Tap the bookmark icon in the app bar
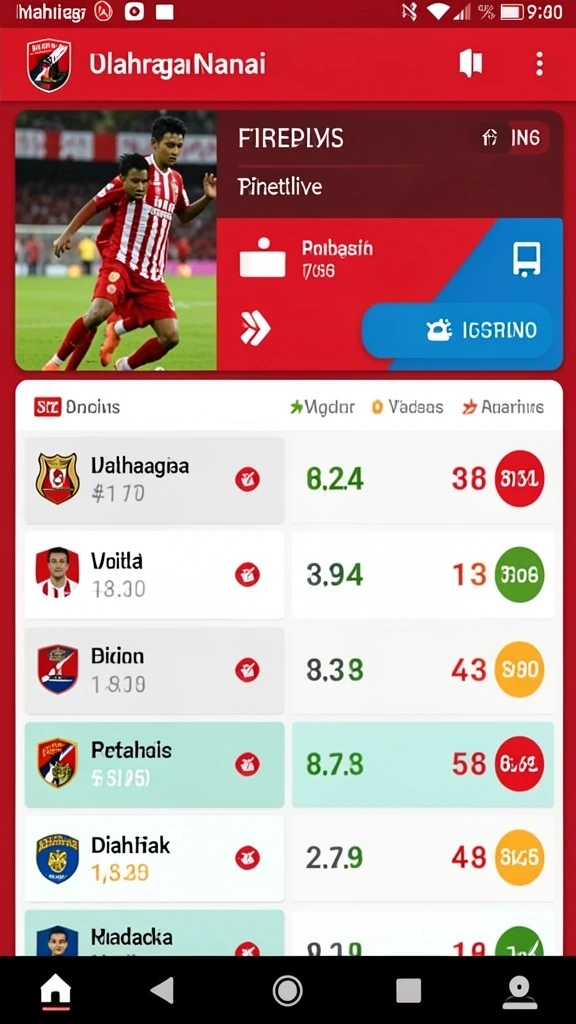Viewport: 576px width, 1024px height. pyautogui.click(x=470, y=63)
